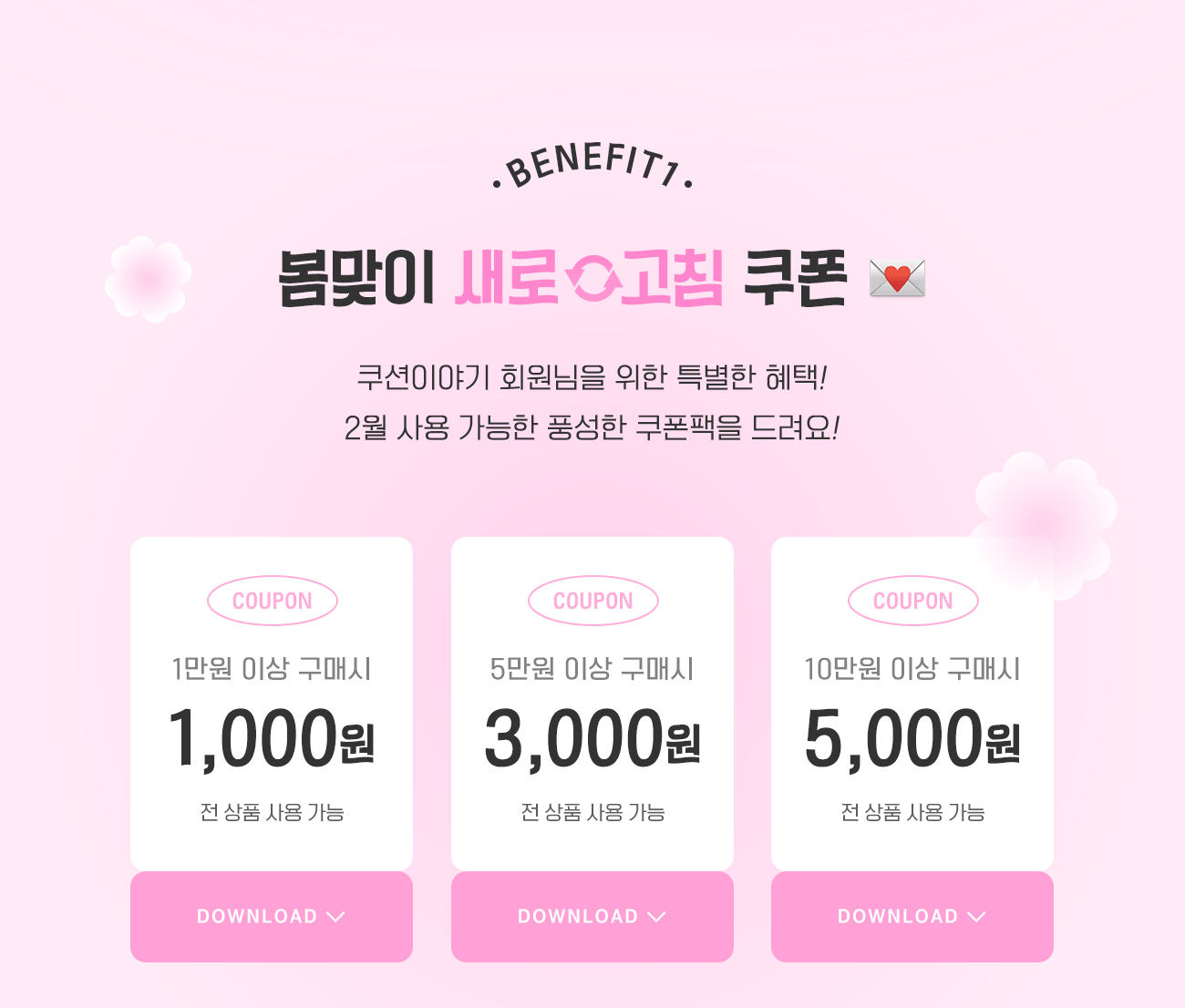Download the 1,000원 coupon
The height and width of the screenshot is (1008, 1185).
click(271, 916)
